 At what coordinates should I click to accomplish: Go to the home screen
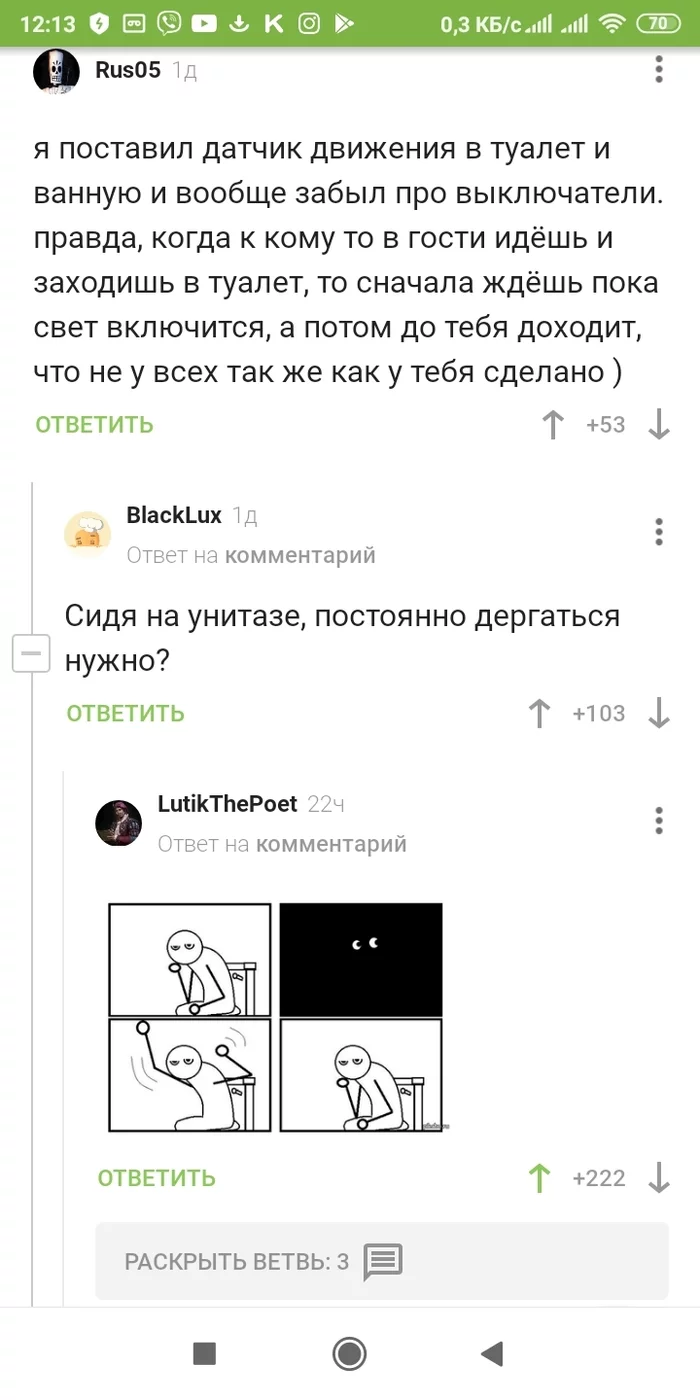(350, 1354)
